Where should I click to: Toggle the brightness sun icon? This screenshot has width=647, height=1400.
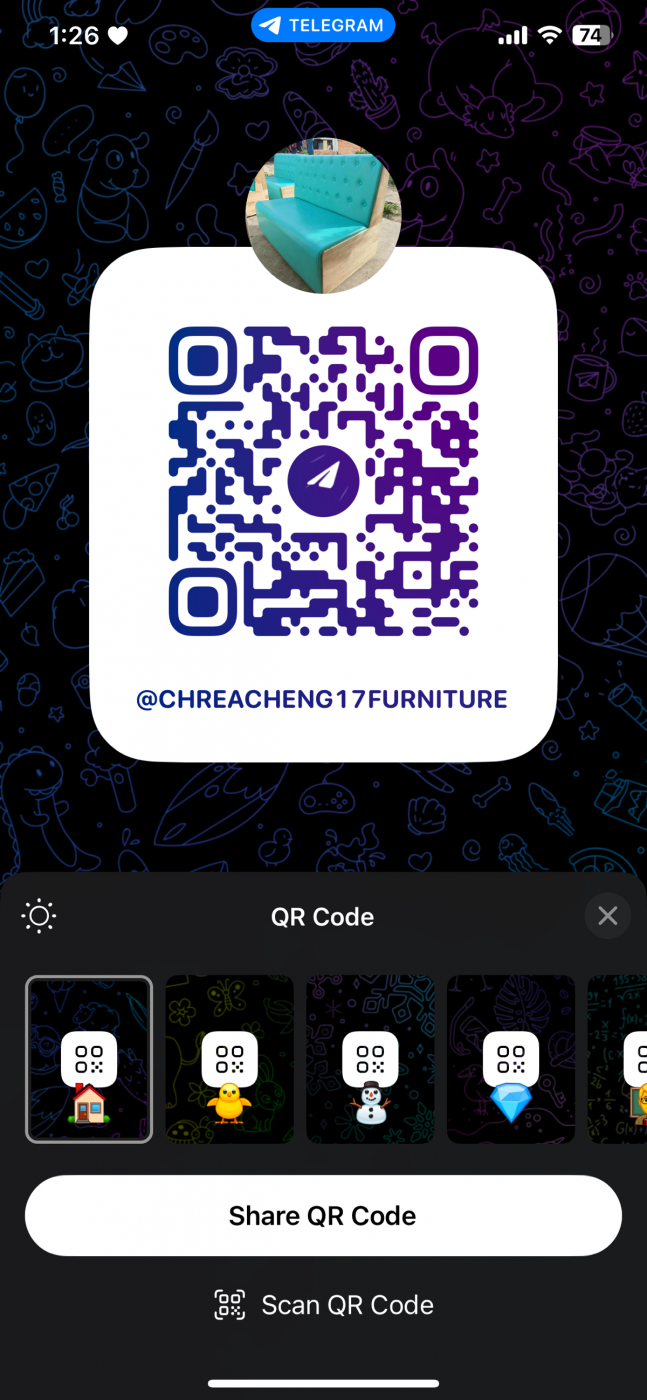[x=39, y=916]
